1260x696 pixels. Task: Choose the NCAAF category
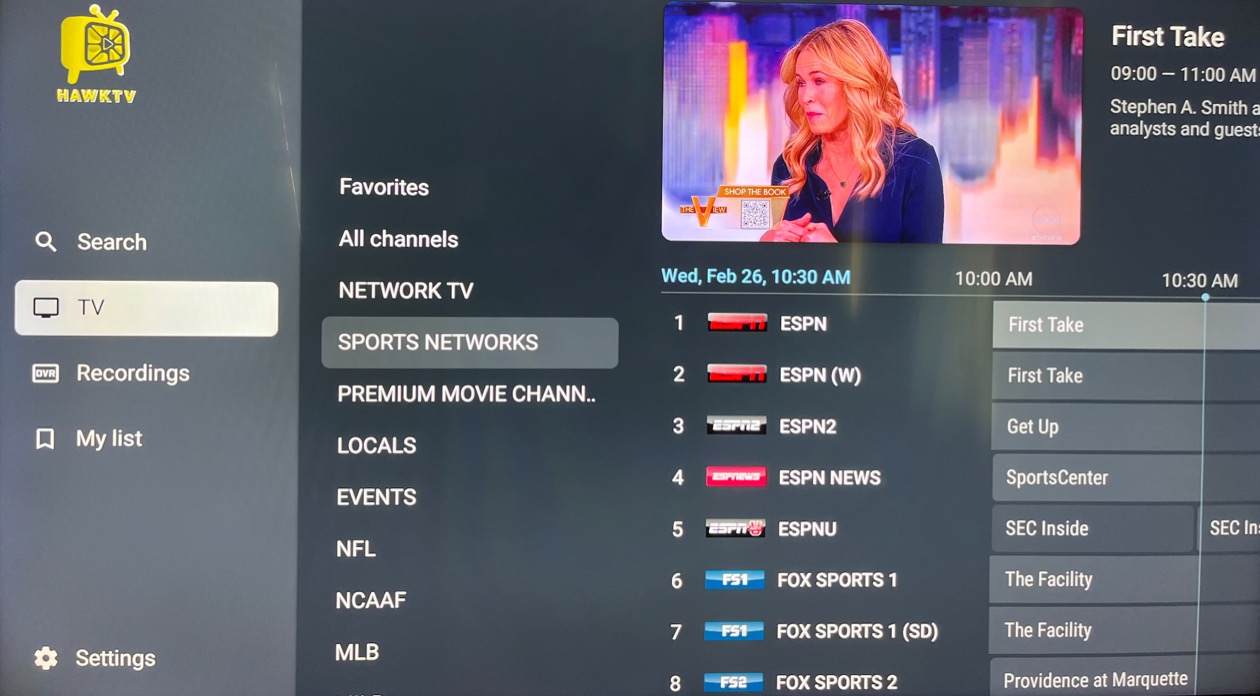click(x=371, y=601)
